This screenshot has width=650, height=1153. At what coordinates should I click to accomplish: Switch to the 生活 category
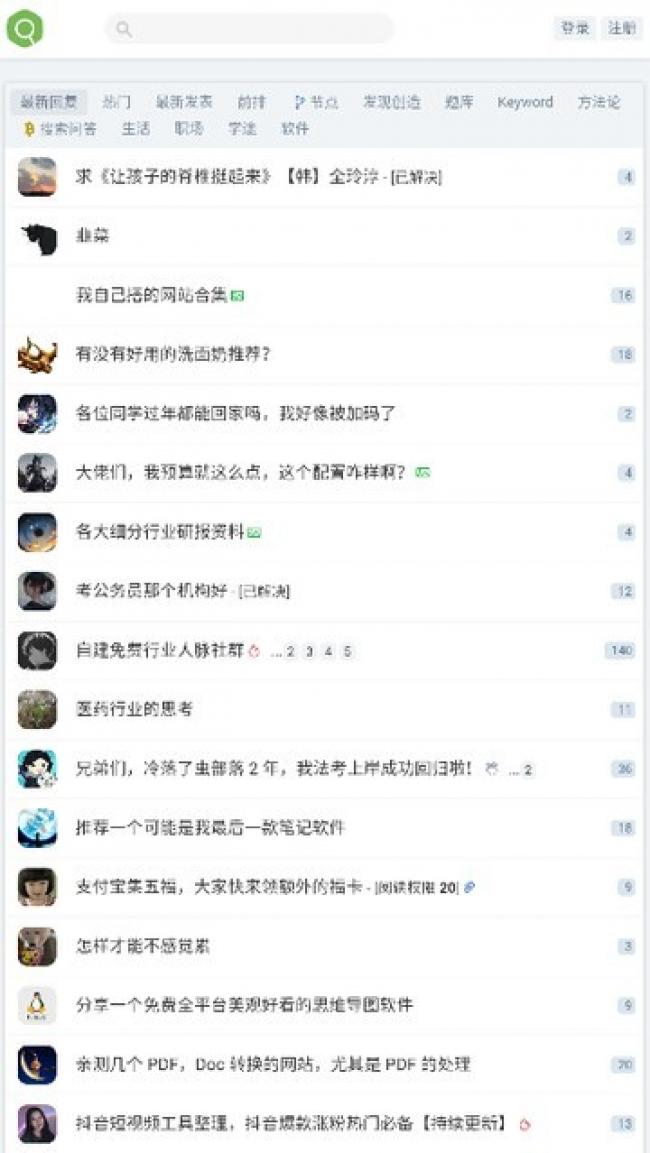tap(135, 129)
